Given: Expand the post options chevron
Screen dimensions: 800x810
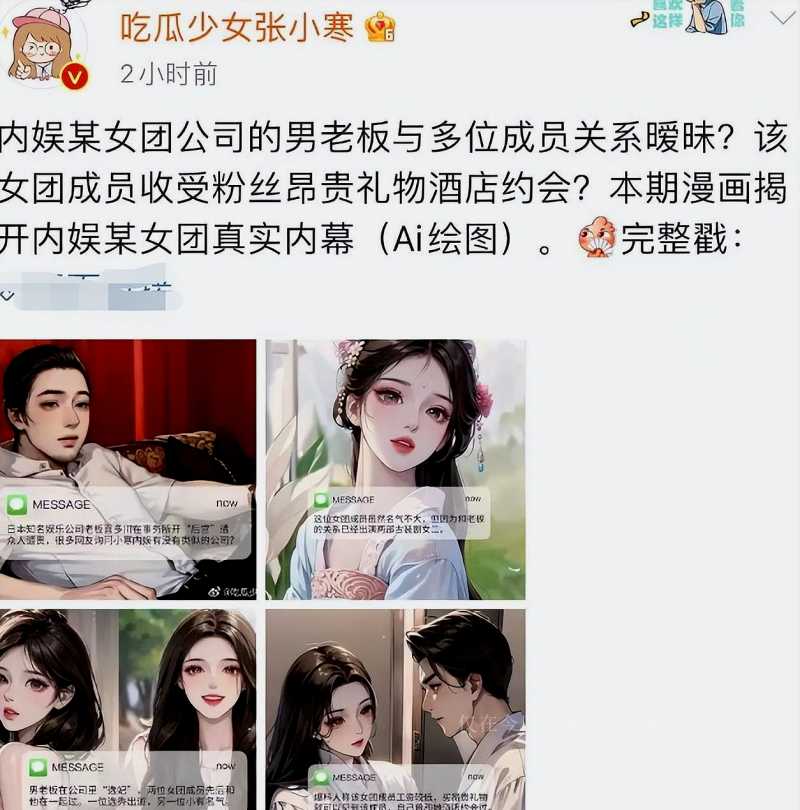Looking at the screenshot, I should point(782,17).
